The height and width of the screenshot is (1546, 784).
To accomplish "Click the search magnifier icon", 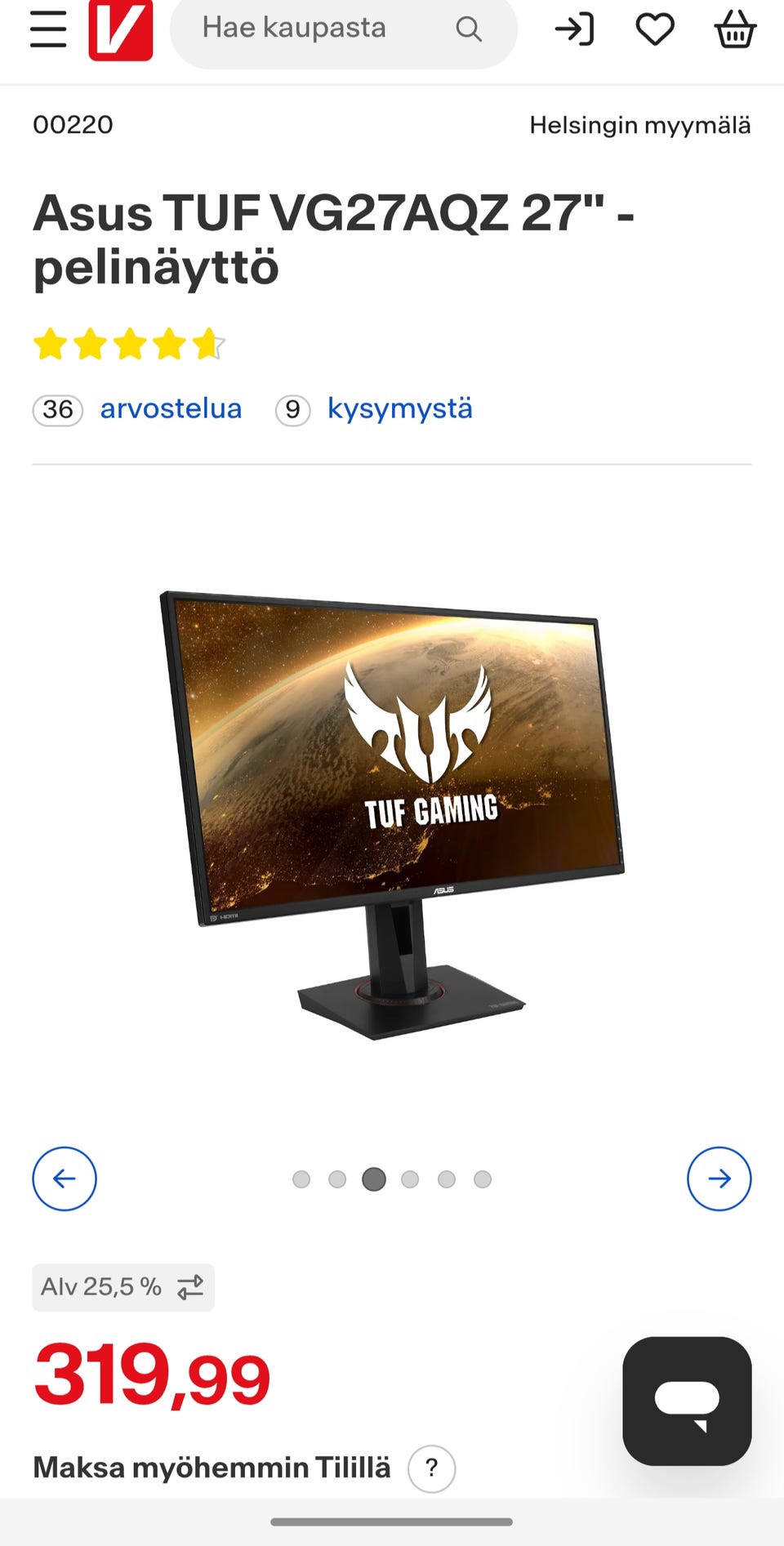I will [x=467, y=29].
